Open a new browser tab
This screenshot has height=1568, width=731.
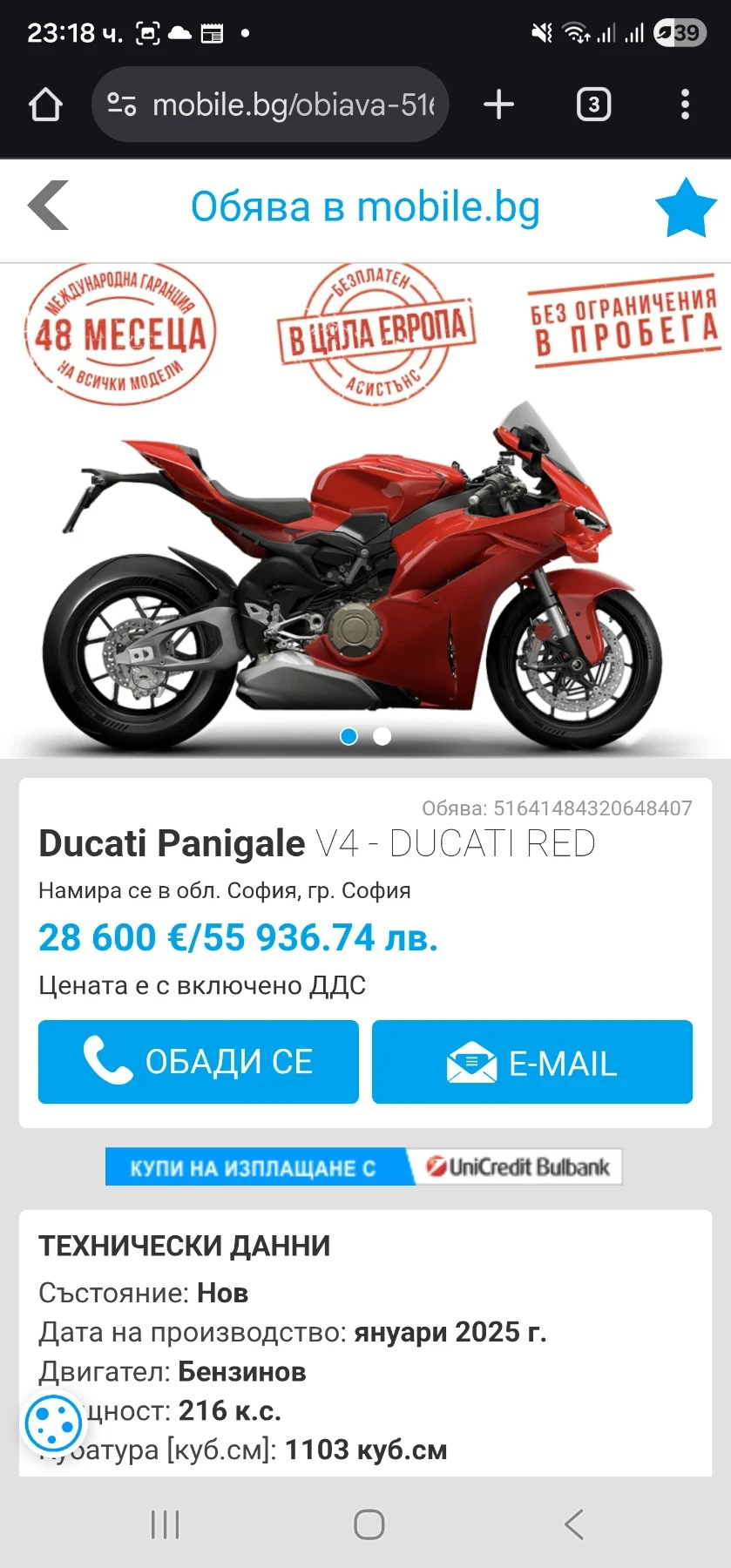(x=498, y=105)
